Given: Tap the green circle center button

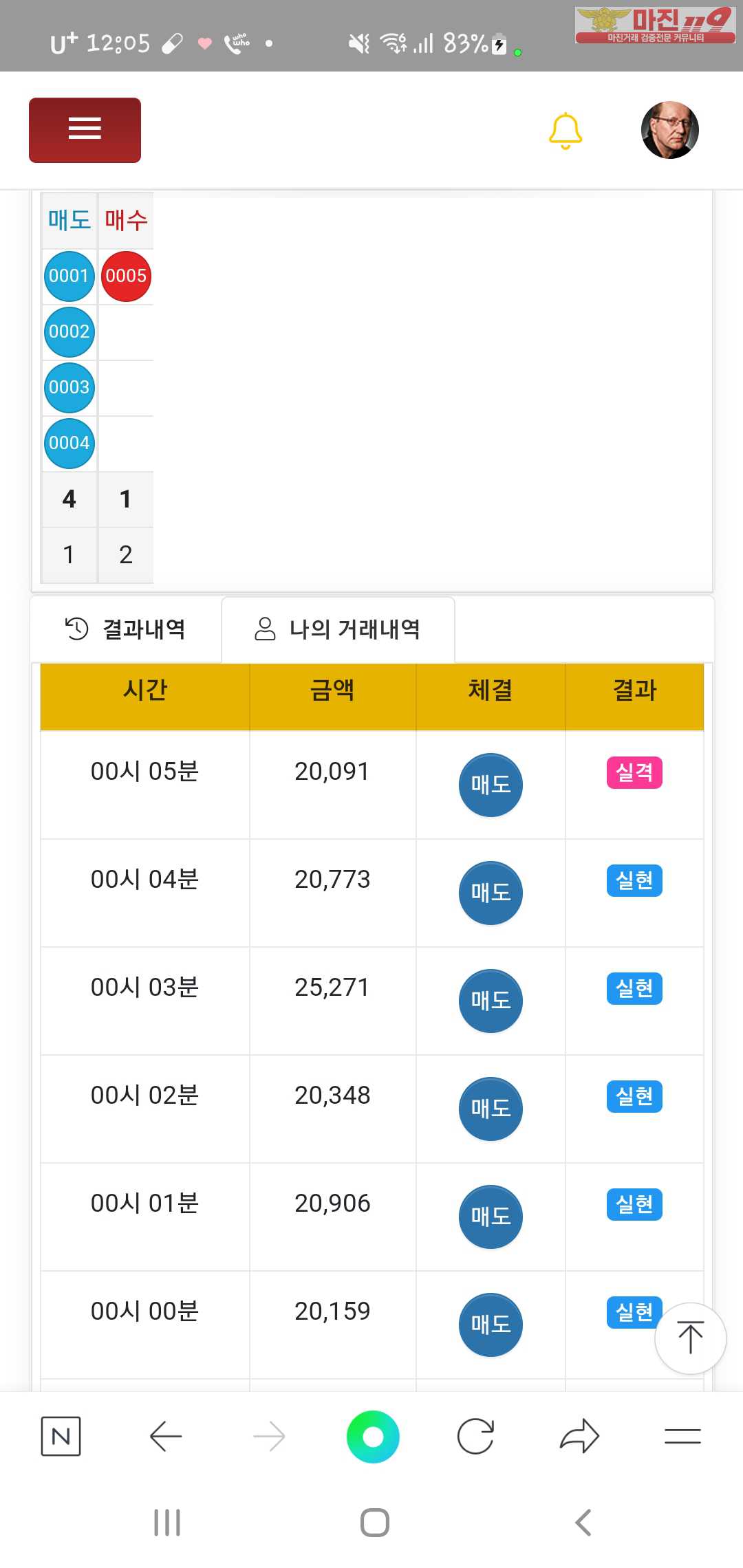Looking at the screenshot, I should tap(373, 1436).
